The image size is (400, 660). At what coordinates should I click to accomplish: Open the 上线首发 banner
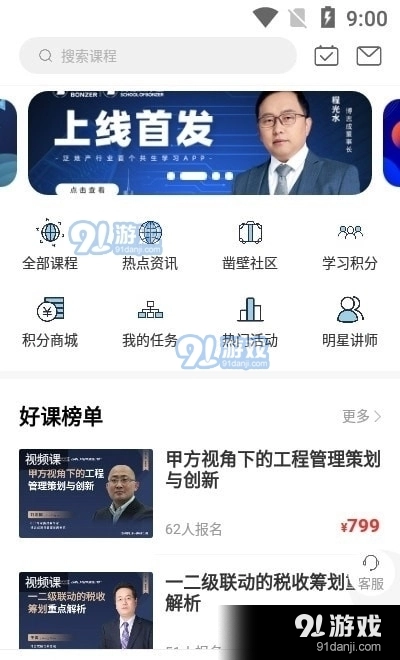point(200,143)
